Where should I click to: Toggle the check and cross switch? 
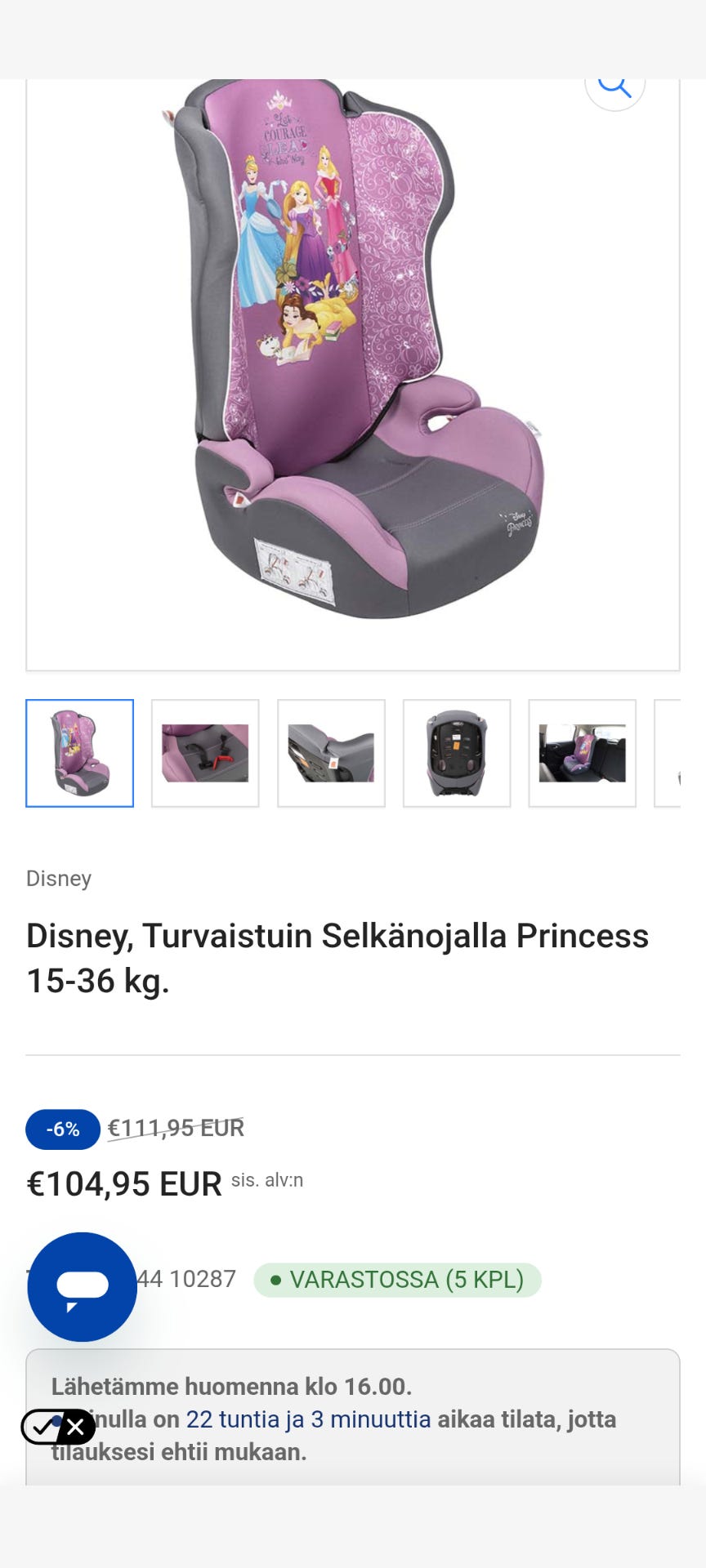click(x=58, y=1427)
